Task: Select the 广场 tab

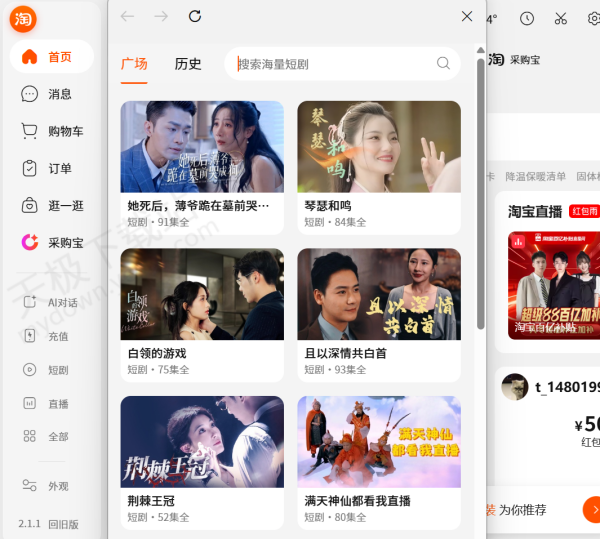Action: (x=134, y=64)
